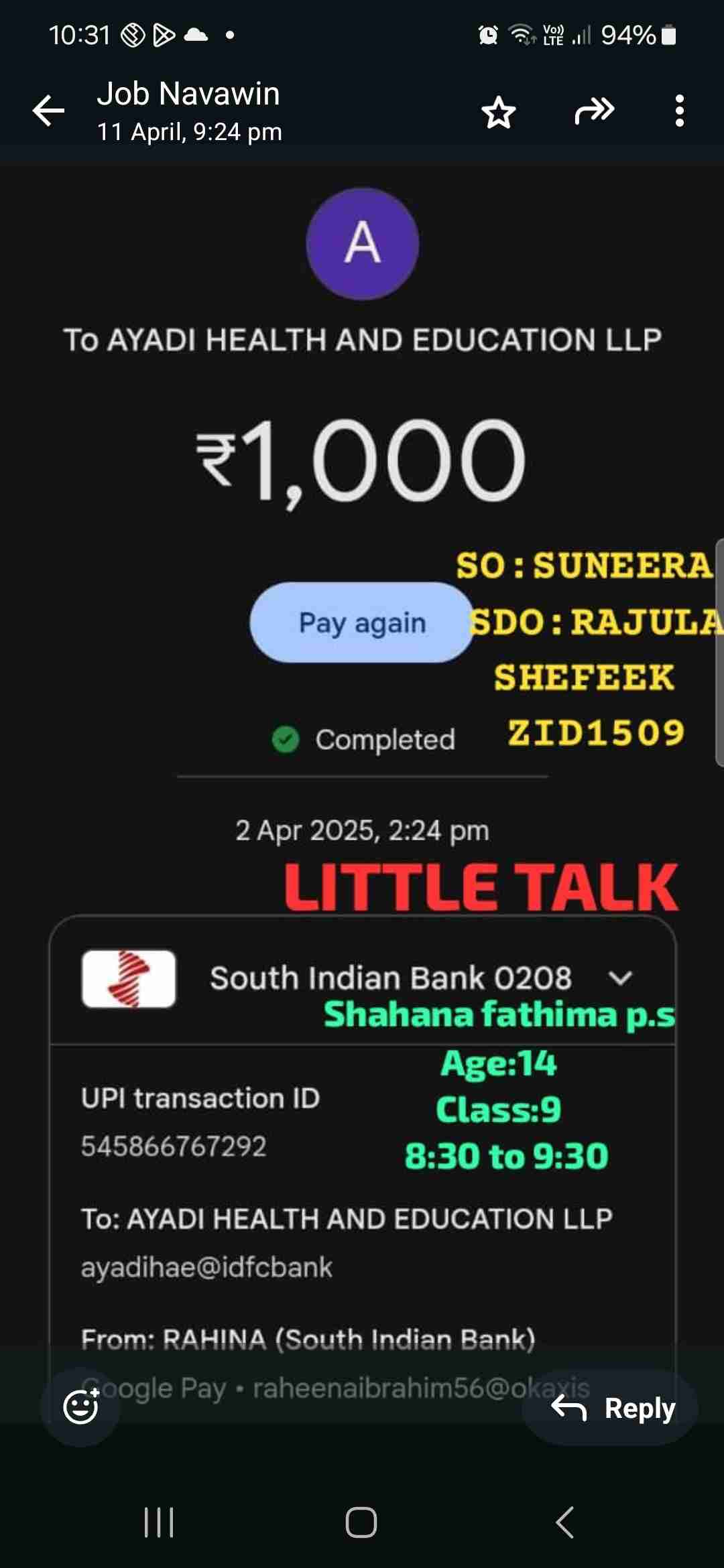
Task: Go back from the Job Navawin image
Action: (x=48, y=111)
